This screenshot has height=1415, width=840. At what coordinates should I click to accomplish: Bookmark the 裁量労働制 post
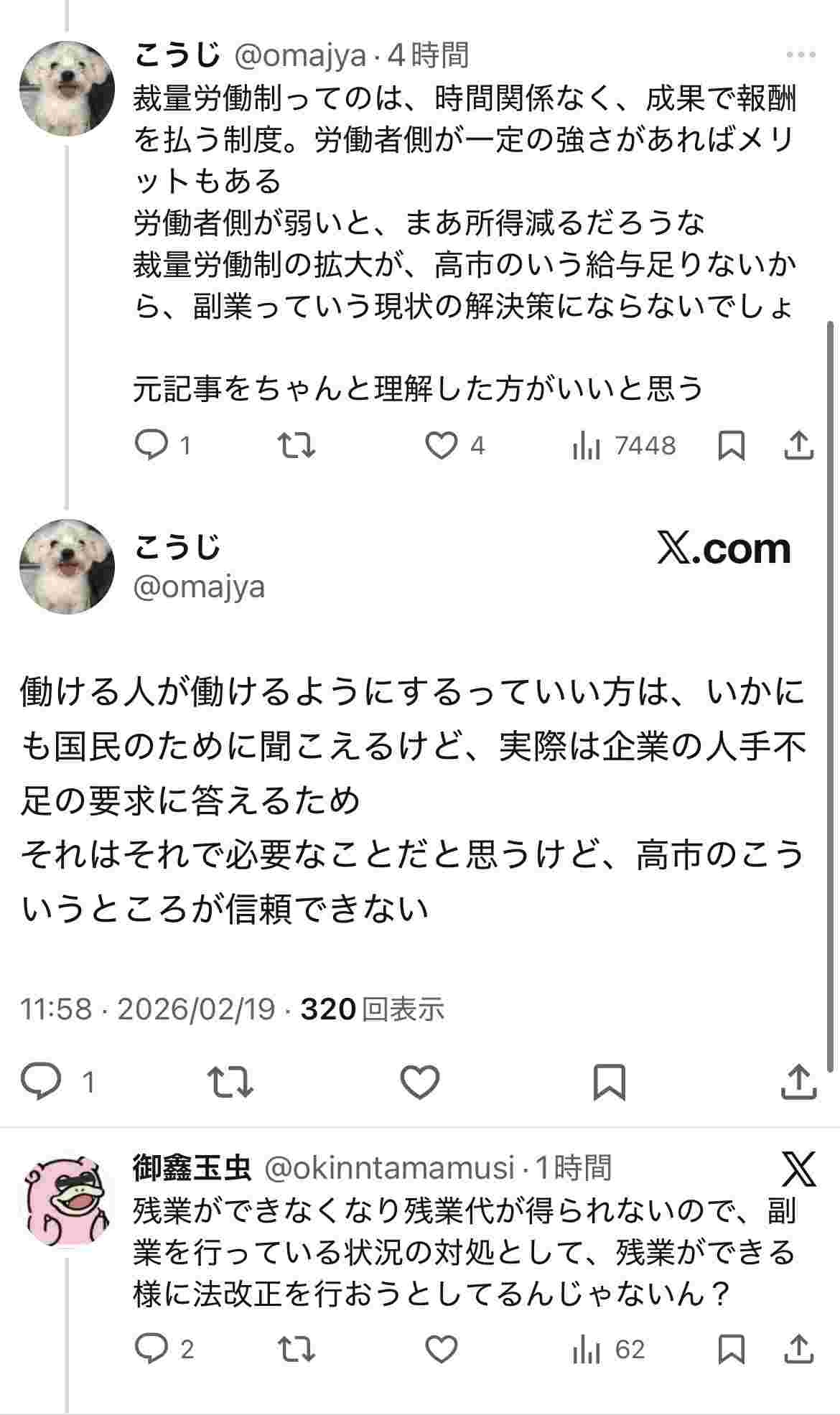731,446
